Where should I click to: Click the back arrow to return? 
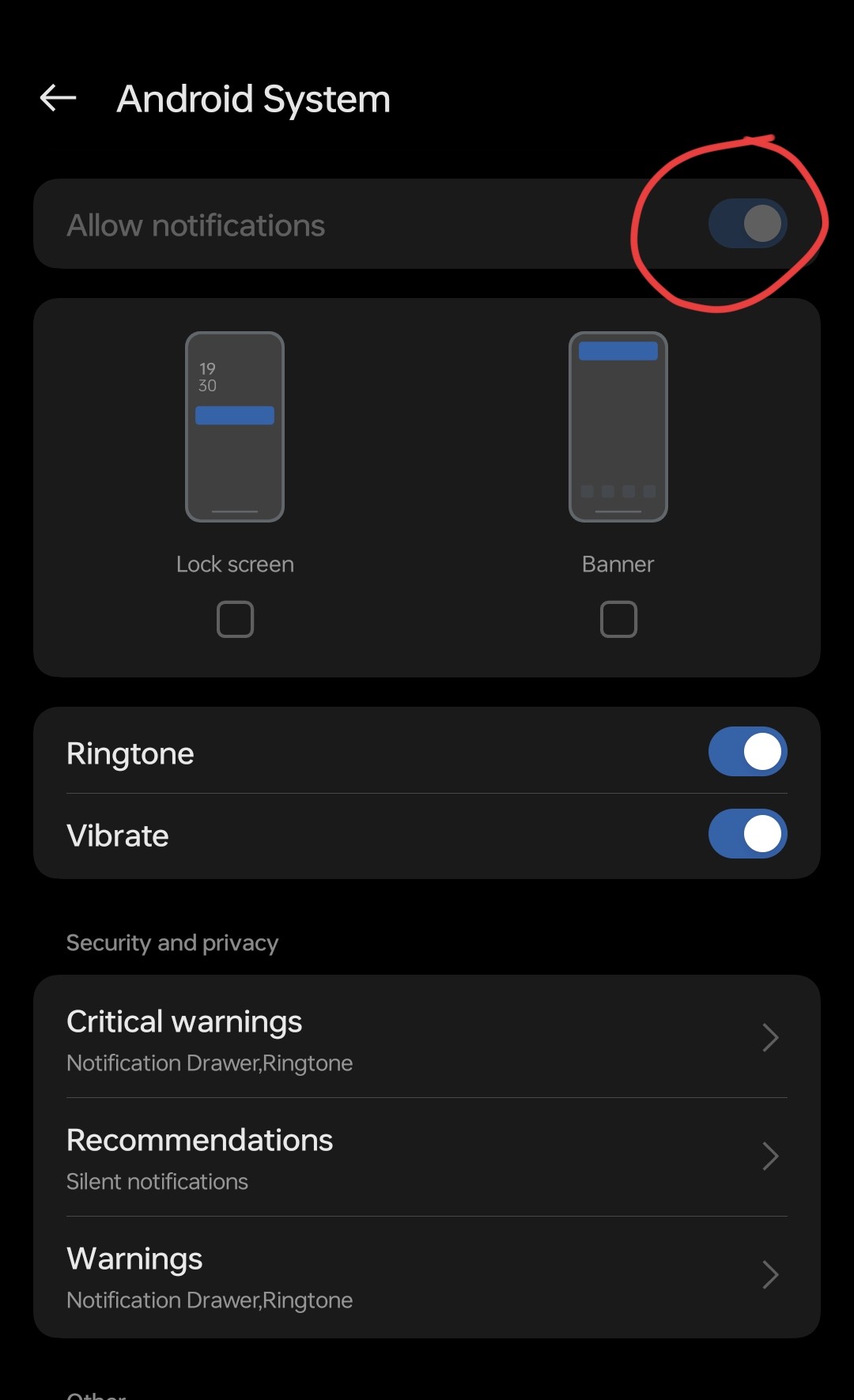click(x=58, y=97)
